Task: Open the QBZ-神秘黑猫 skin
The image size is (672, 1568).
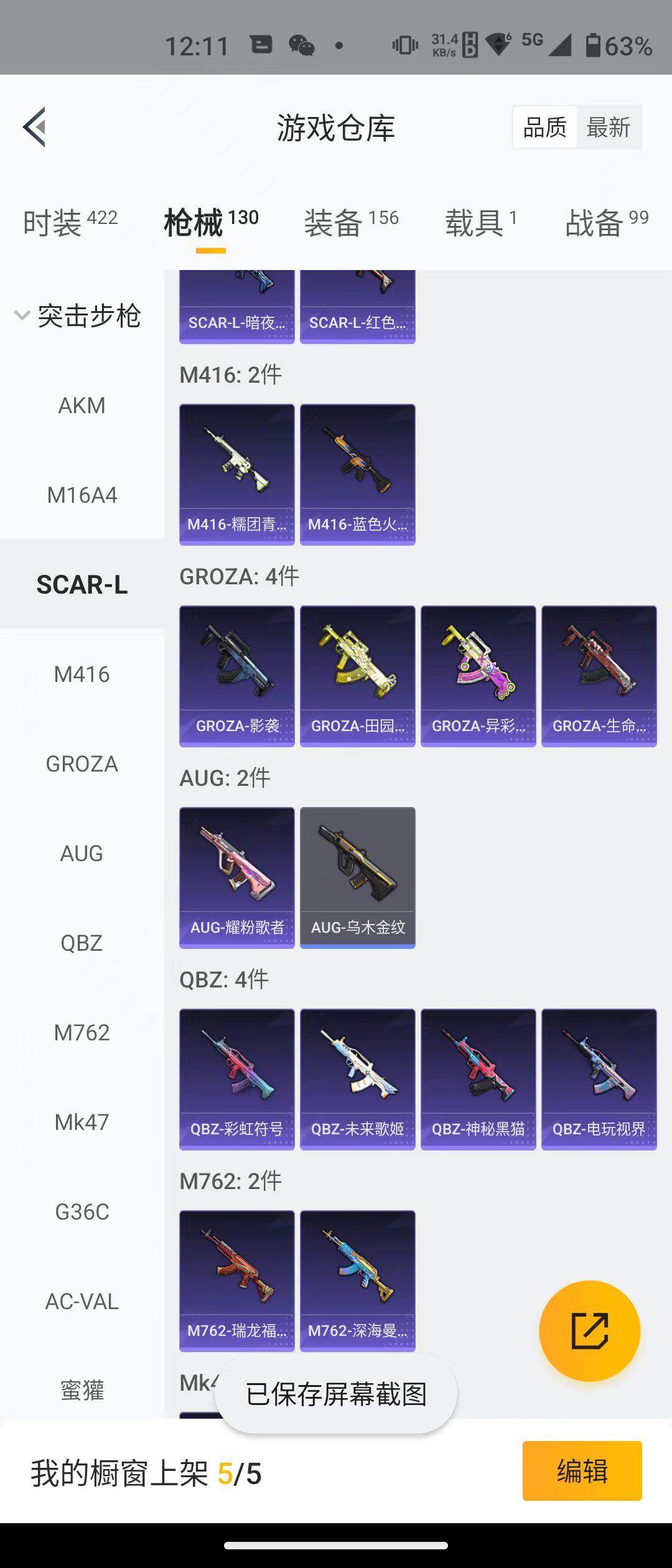Action: click(478, 1079)
